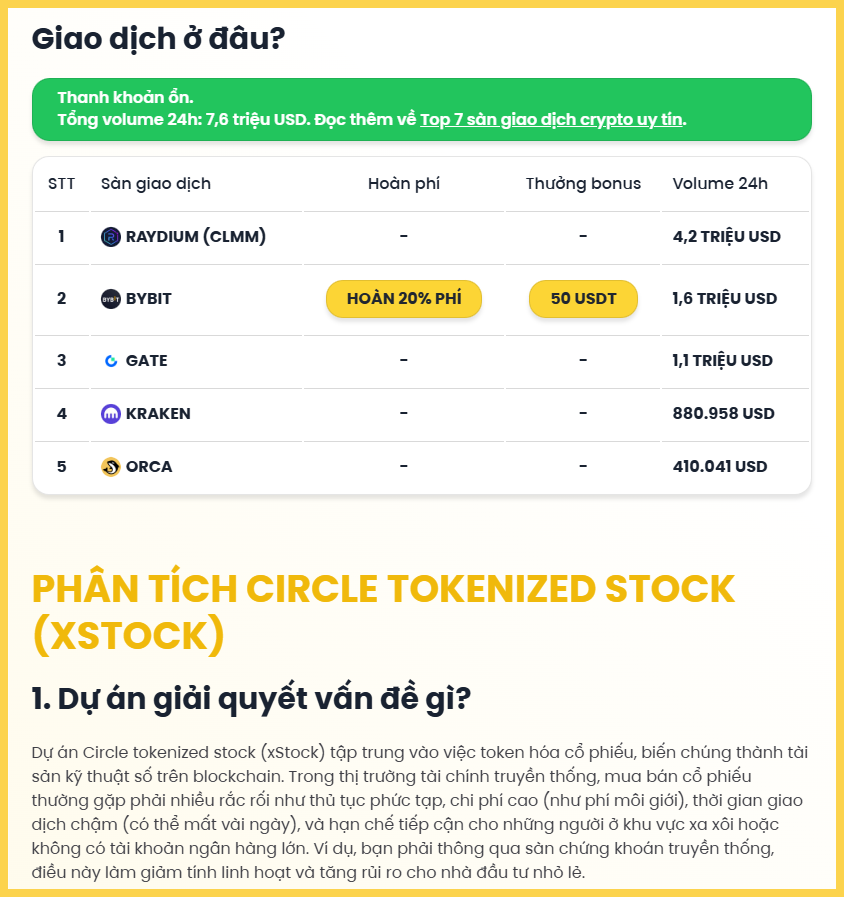Image resolution: width=844 pixels, height=897 pixels.
Task: Click the Orca exchange logo icon
Action: click(x=110, y=466)
